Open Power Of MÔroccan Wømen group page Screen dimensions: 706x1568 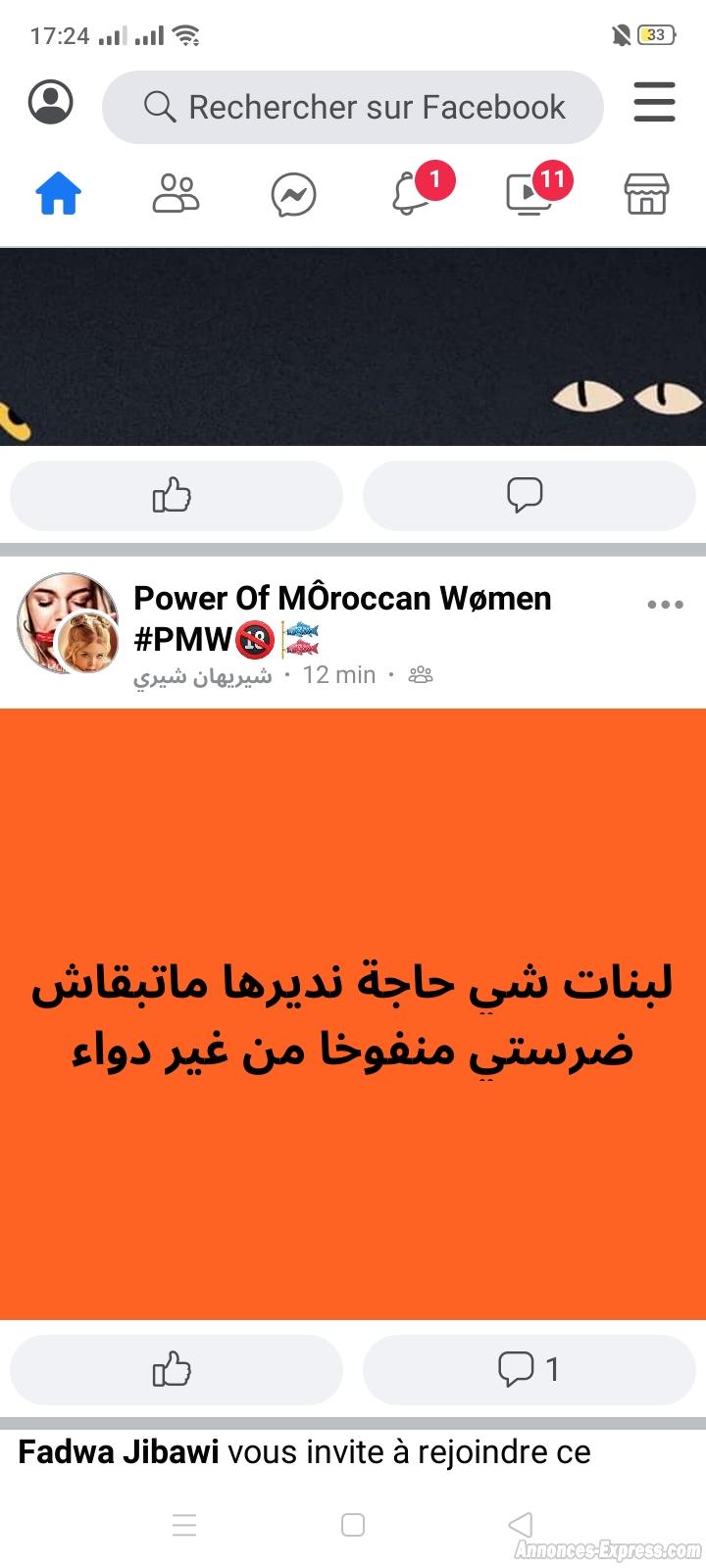pos(342,598)
